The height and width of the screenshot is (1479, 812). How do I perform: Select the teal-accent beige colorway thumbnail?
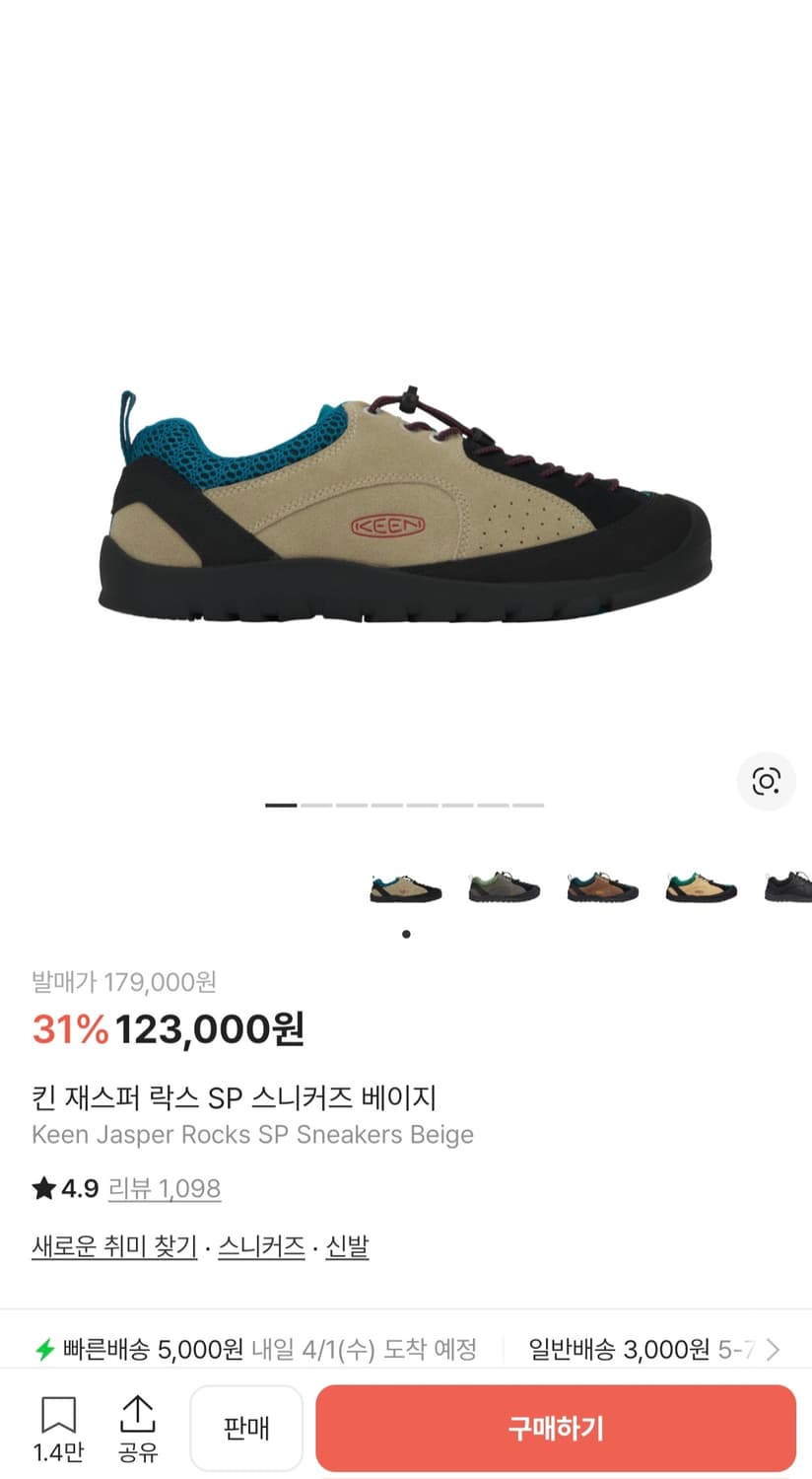click(x=406, y=887)
